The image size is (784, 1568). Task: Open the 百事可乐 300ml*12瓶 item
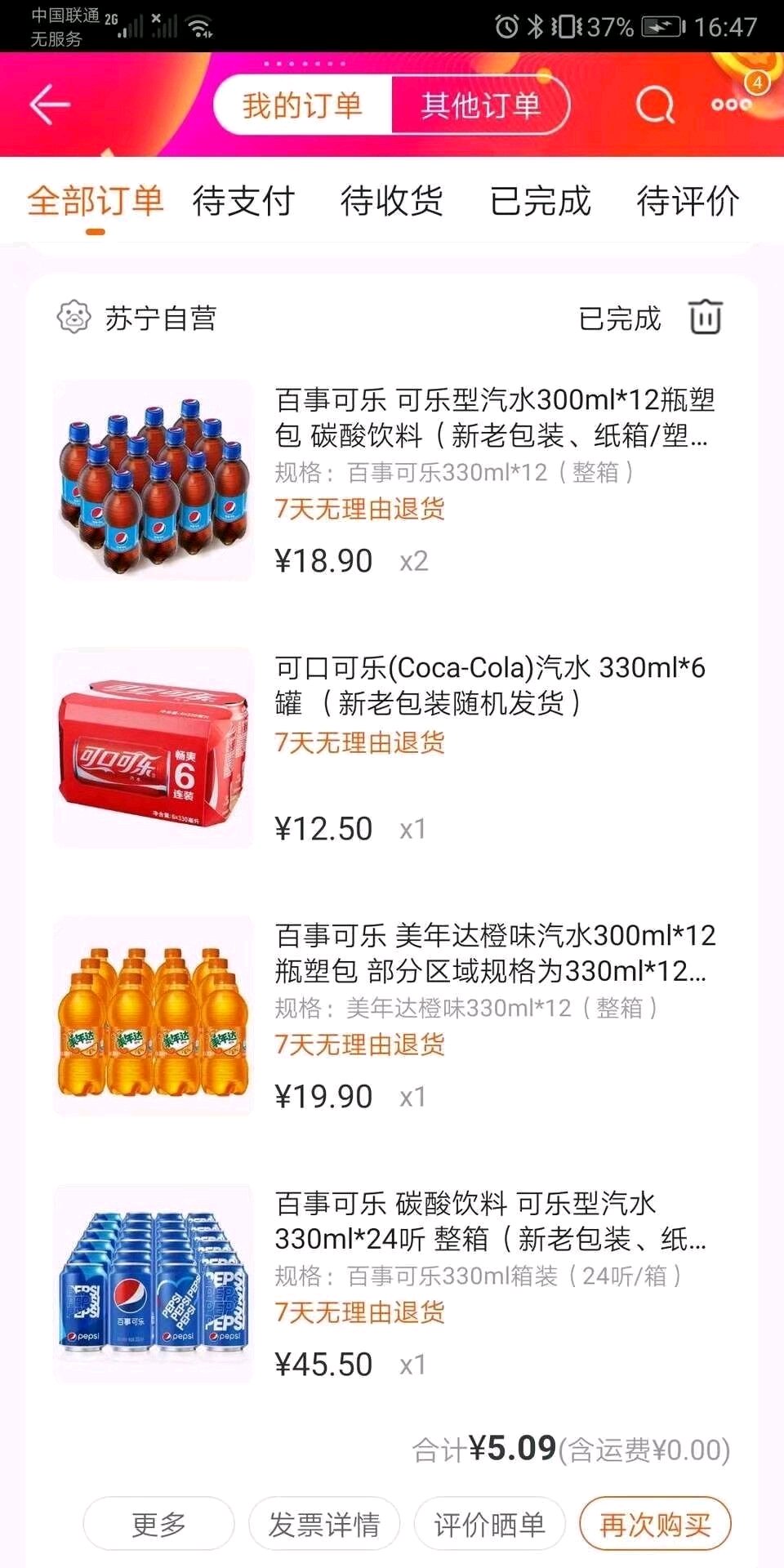pos(493,417)
